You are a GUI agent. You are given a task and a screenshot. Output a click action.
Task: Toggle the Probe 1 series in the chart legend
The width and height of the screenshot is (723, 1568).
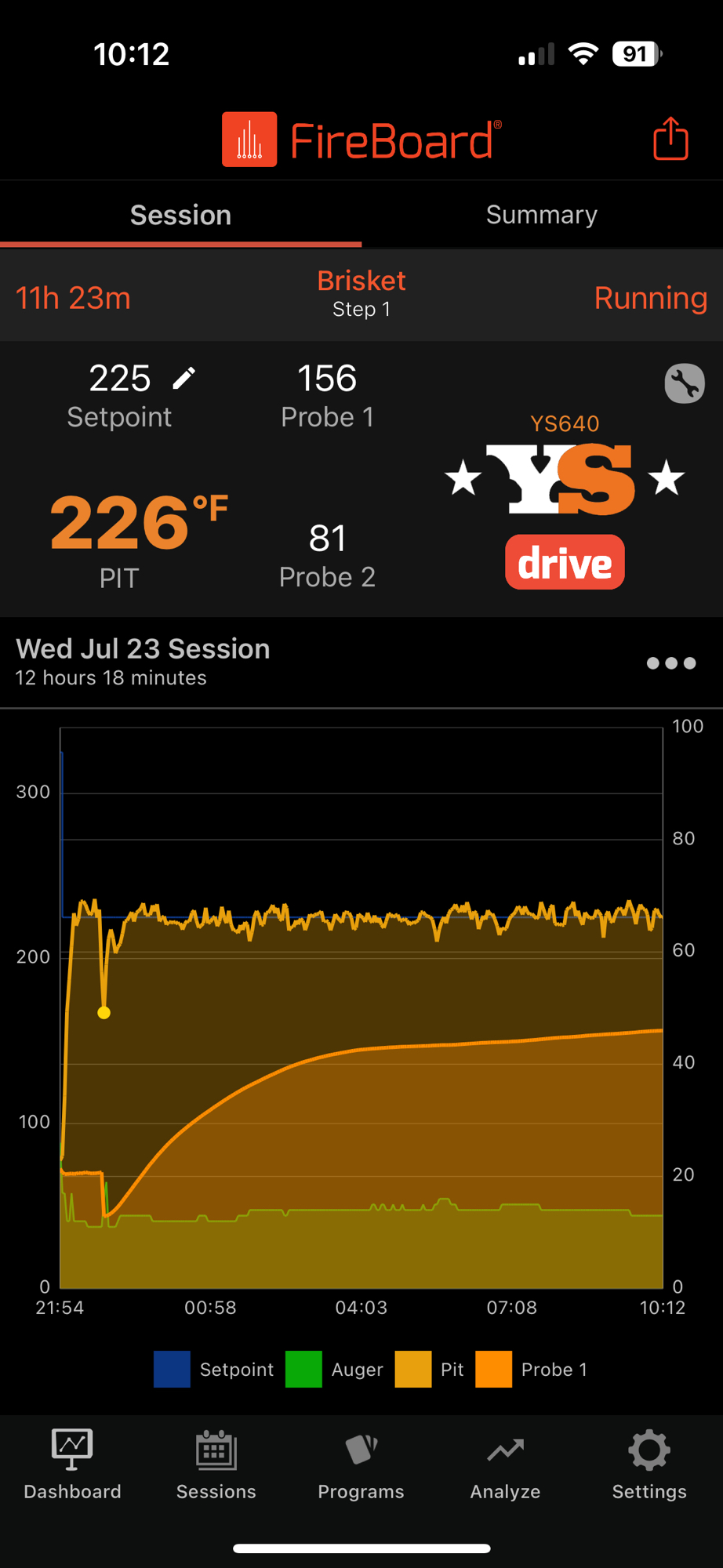[532, 1370]
